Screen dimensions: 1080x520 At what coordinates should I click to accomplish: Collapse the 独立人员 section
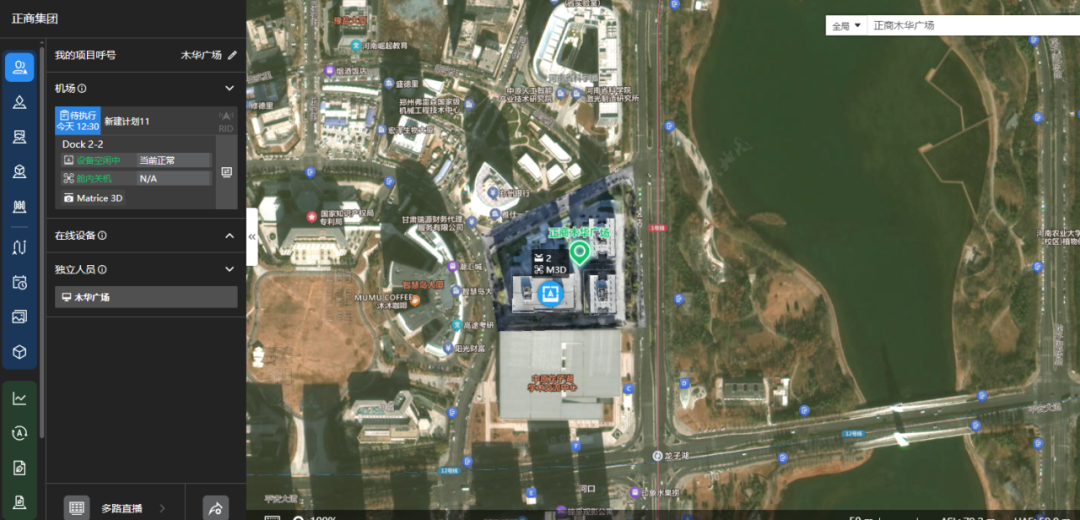pyautogui.click(x=230, y=269)
